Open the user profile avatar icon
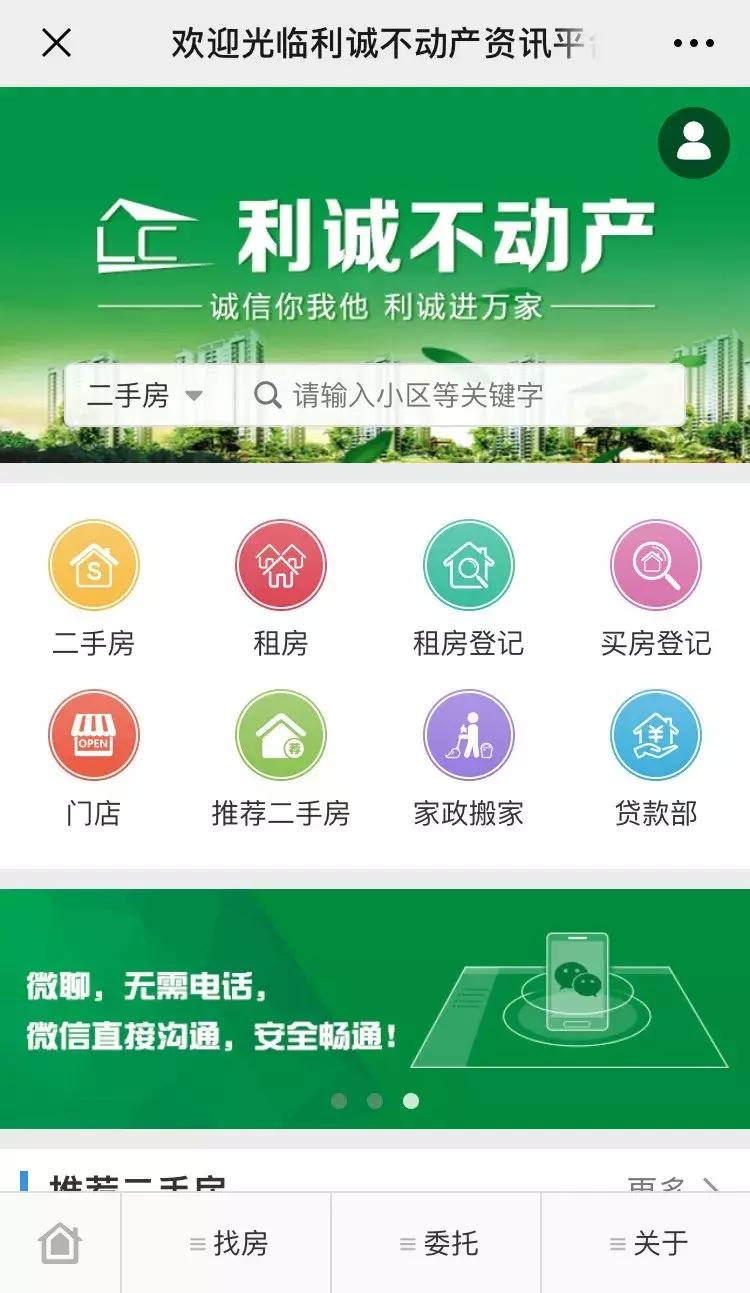The width and height of the screenshot is (750, 1293). 693,144
